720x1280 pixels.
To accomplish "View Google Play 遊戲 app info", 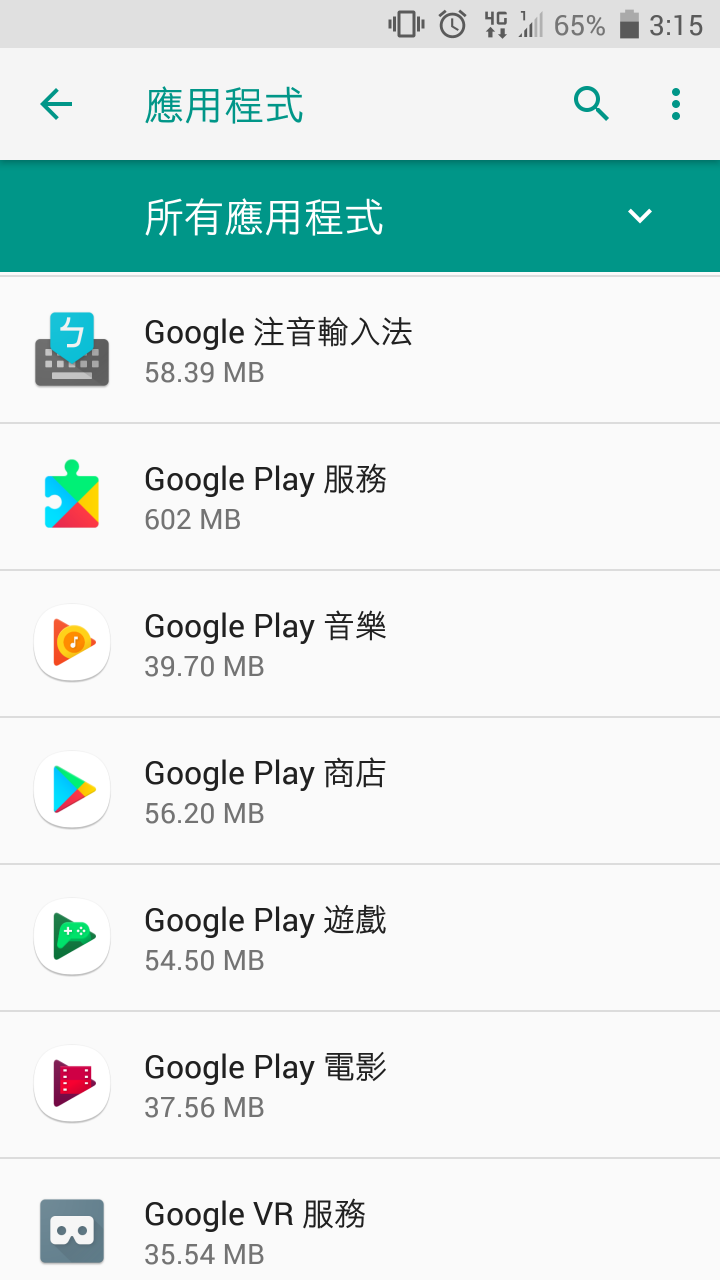I will tap(360, 938).
